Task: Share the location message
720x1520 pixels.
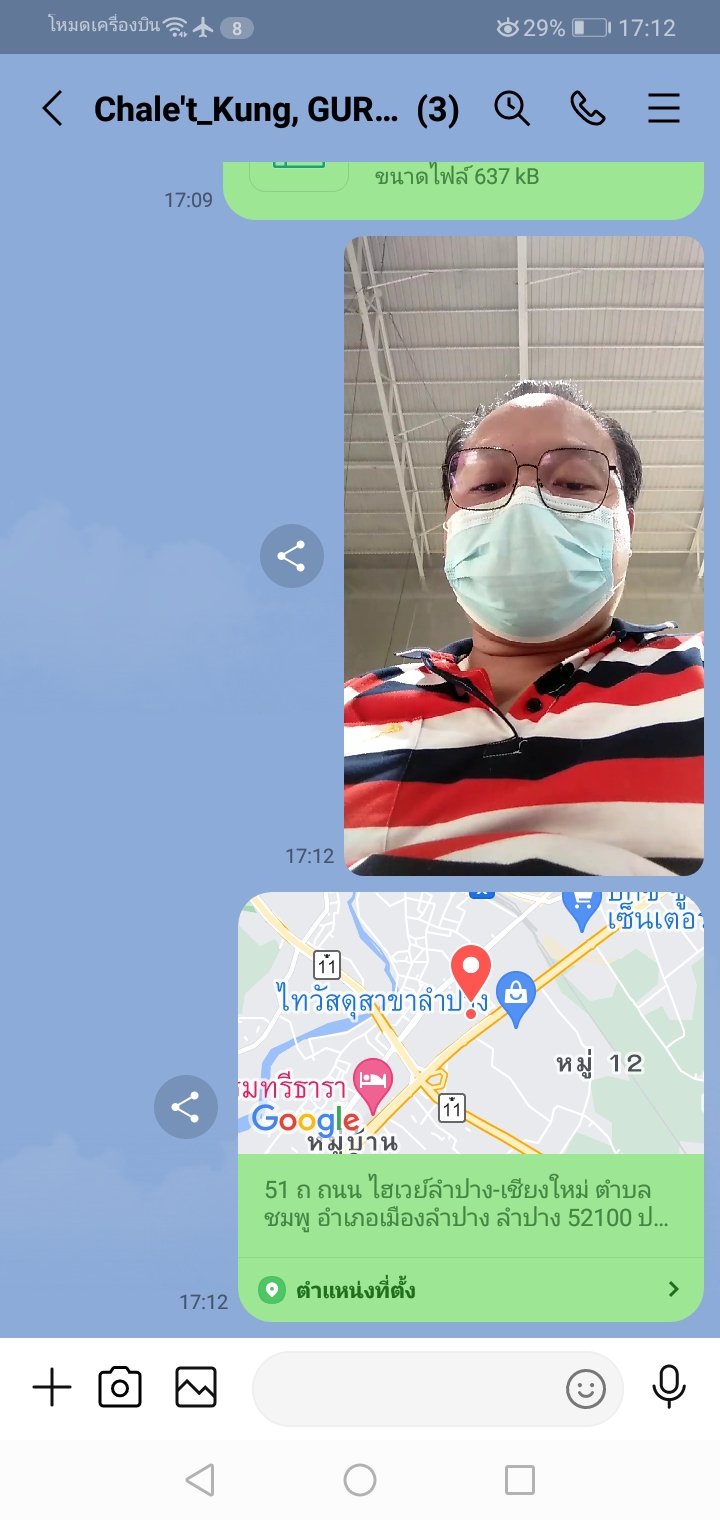Action: click(x=185, y=1106)
